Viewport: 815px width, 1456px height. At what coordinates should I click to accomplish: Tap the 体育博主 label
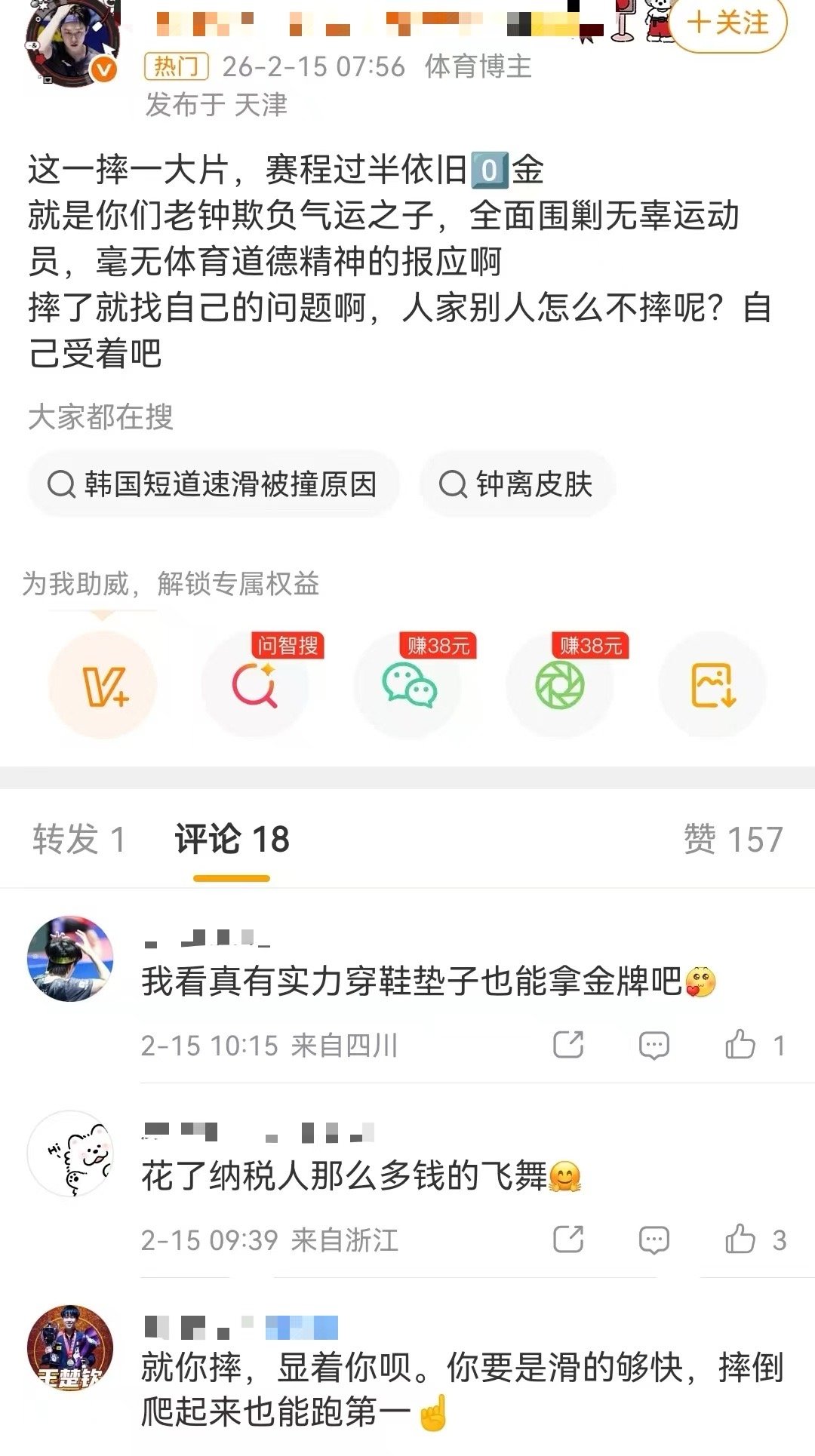[x=476, y=69]
